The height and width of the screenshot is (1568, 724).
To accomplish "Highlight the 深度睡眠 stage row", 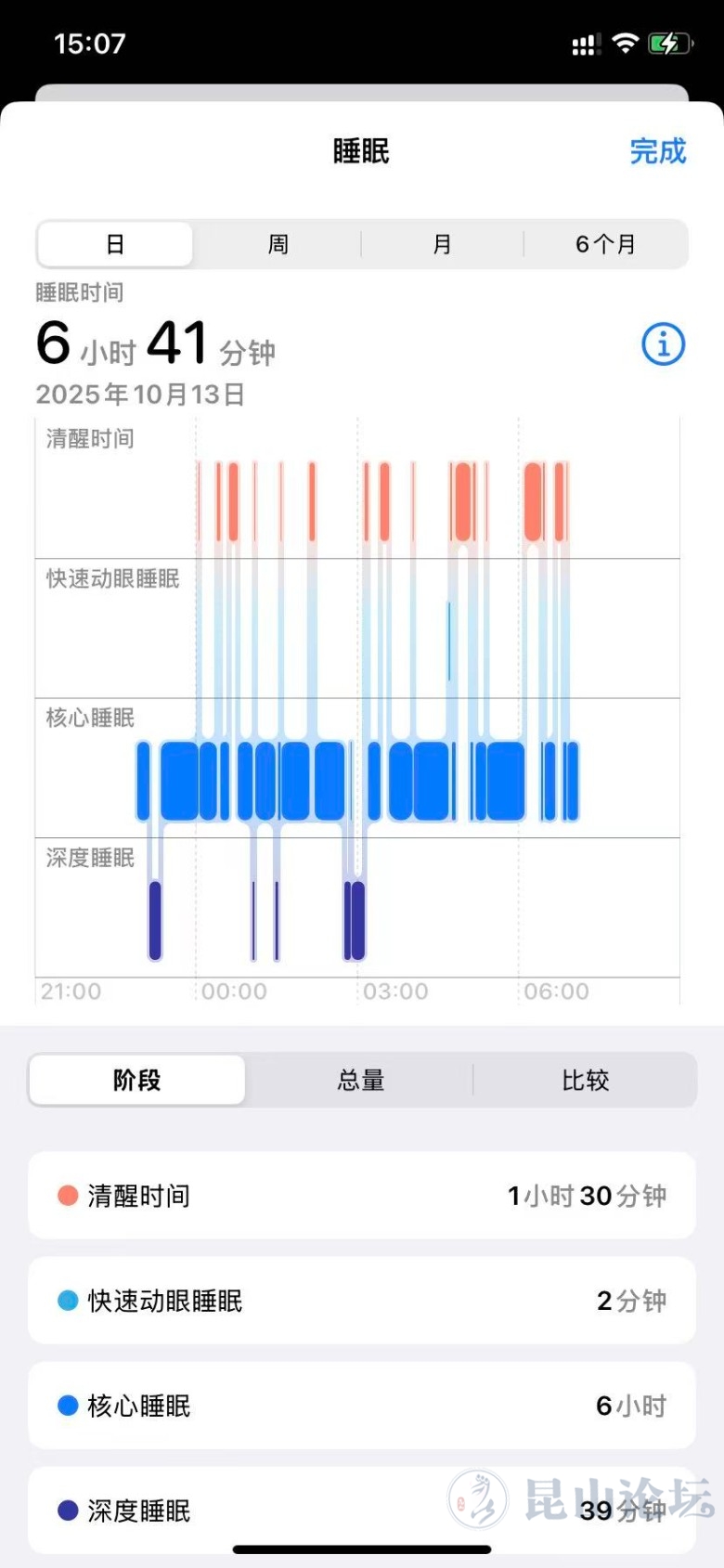I will click(x=362, y=1510).
